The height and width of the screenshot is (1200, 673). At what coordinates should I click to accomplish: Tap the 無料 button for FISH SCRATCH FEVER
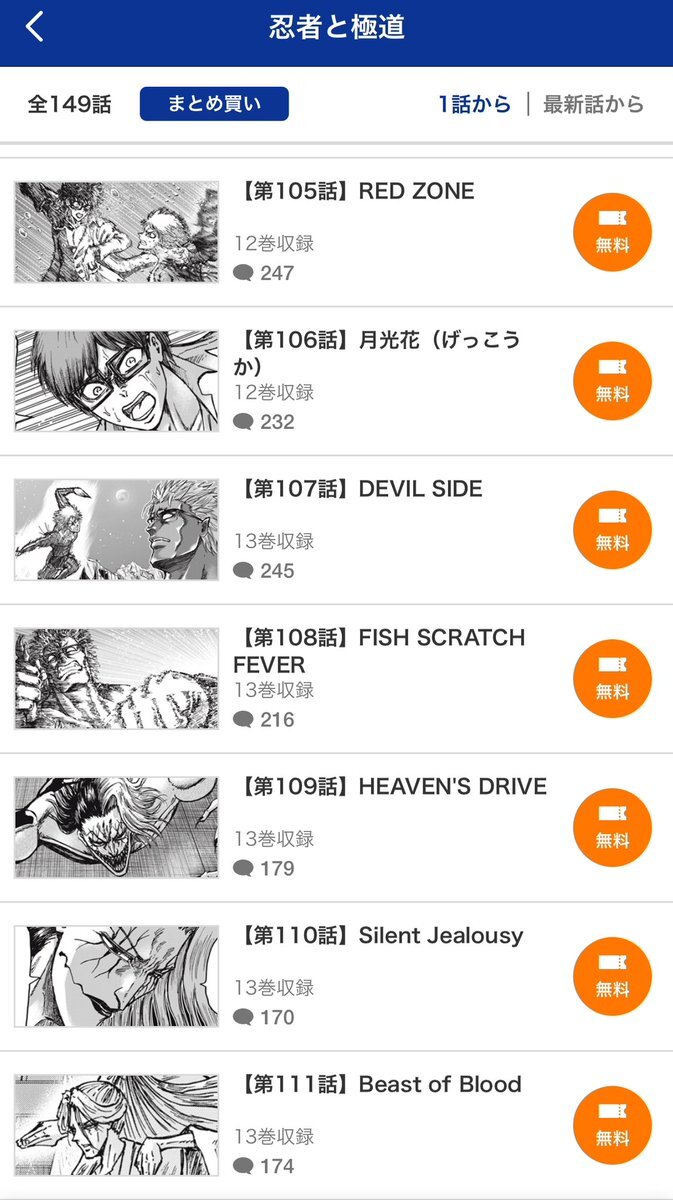tap(612, 679)
